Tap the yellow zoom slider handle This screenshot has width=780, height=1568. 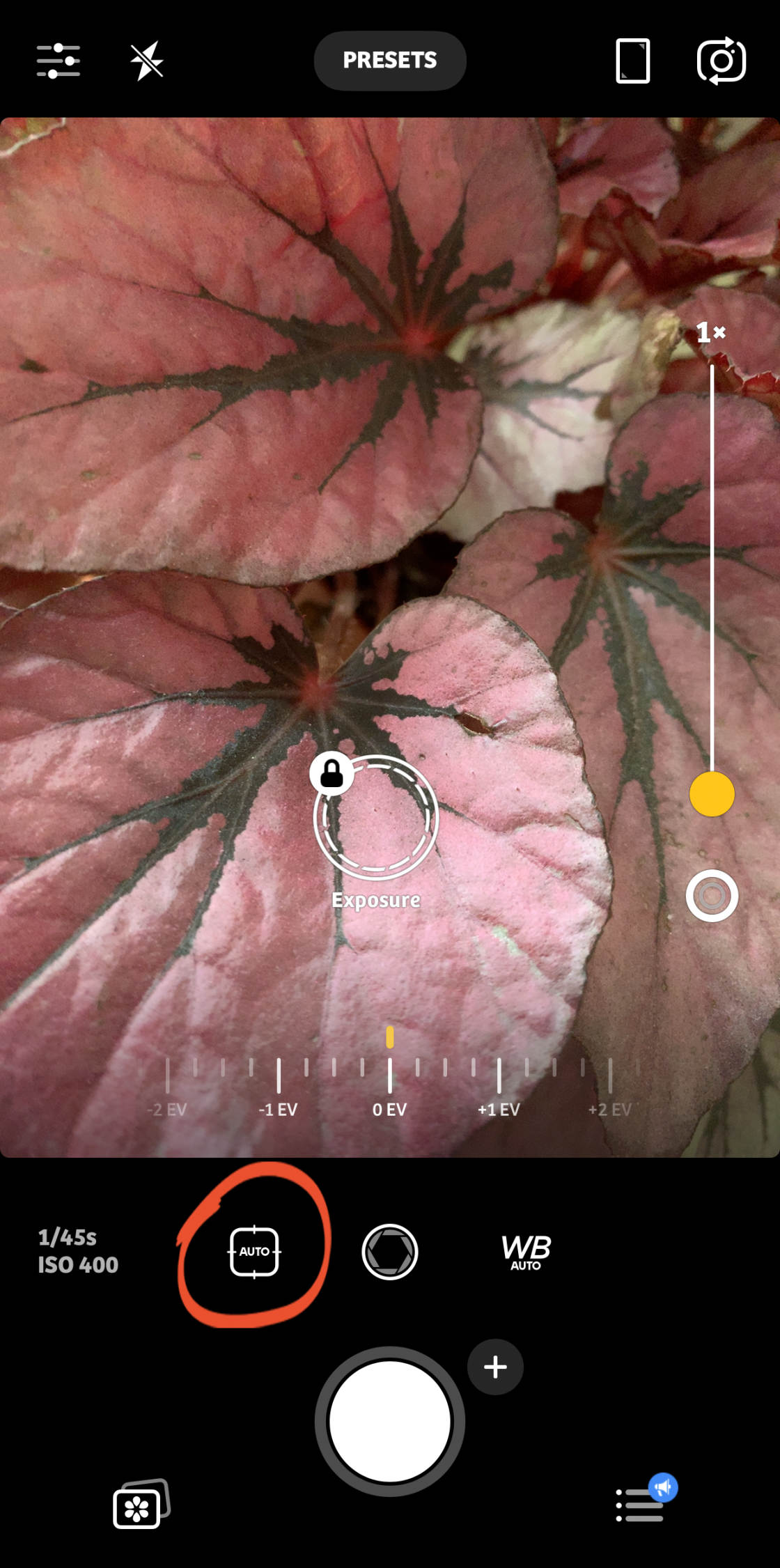click(712, 794)
